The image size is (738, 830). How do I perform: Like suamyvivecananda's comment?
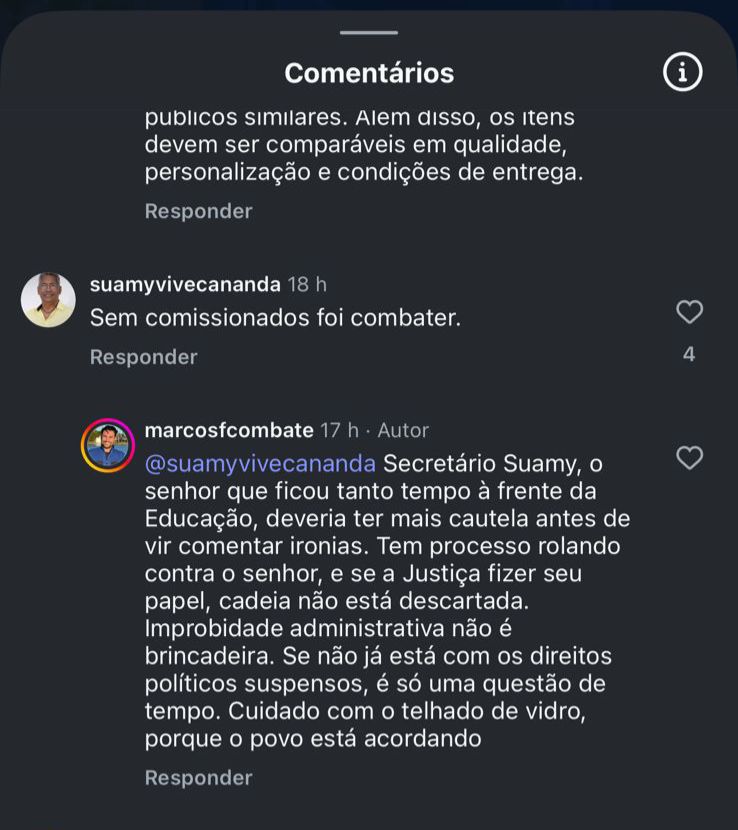[689, 313]
